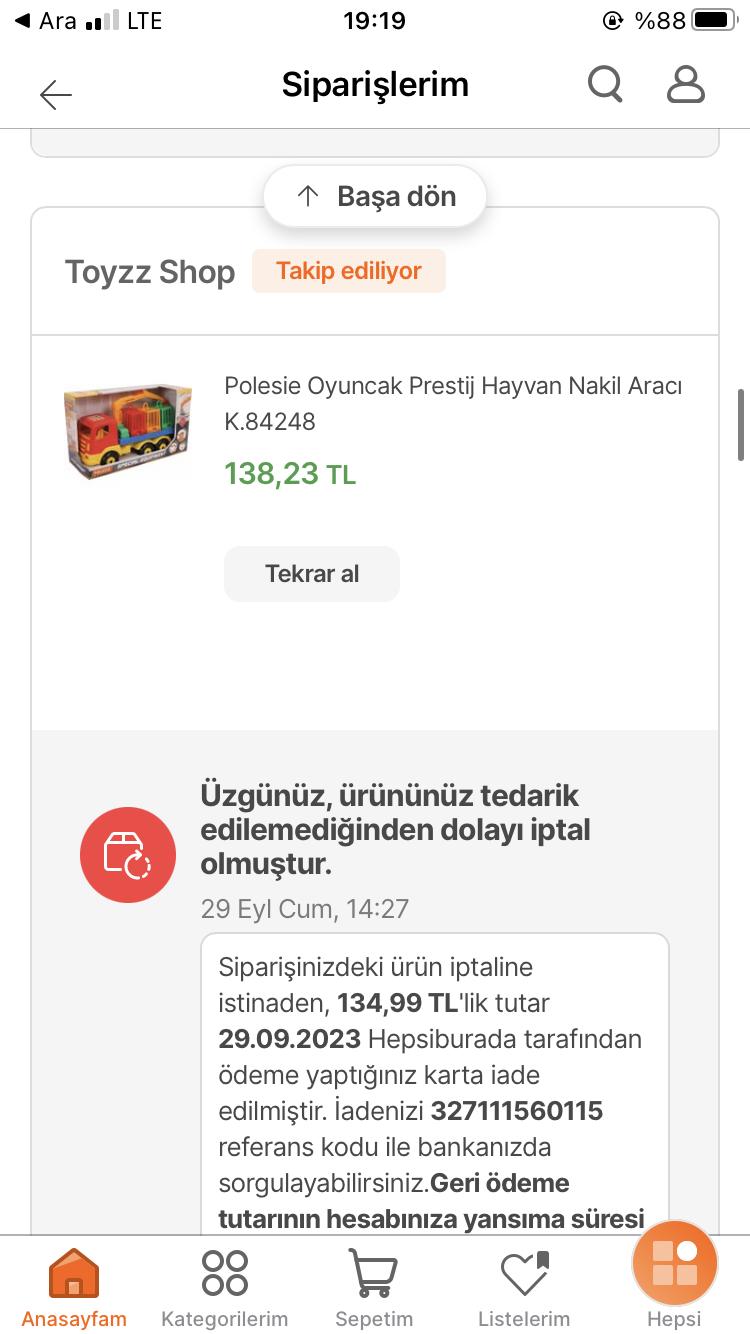Open Sepetim cart icon

(x=372, y=1285)
